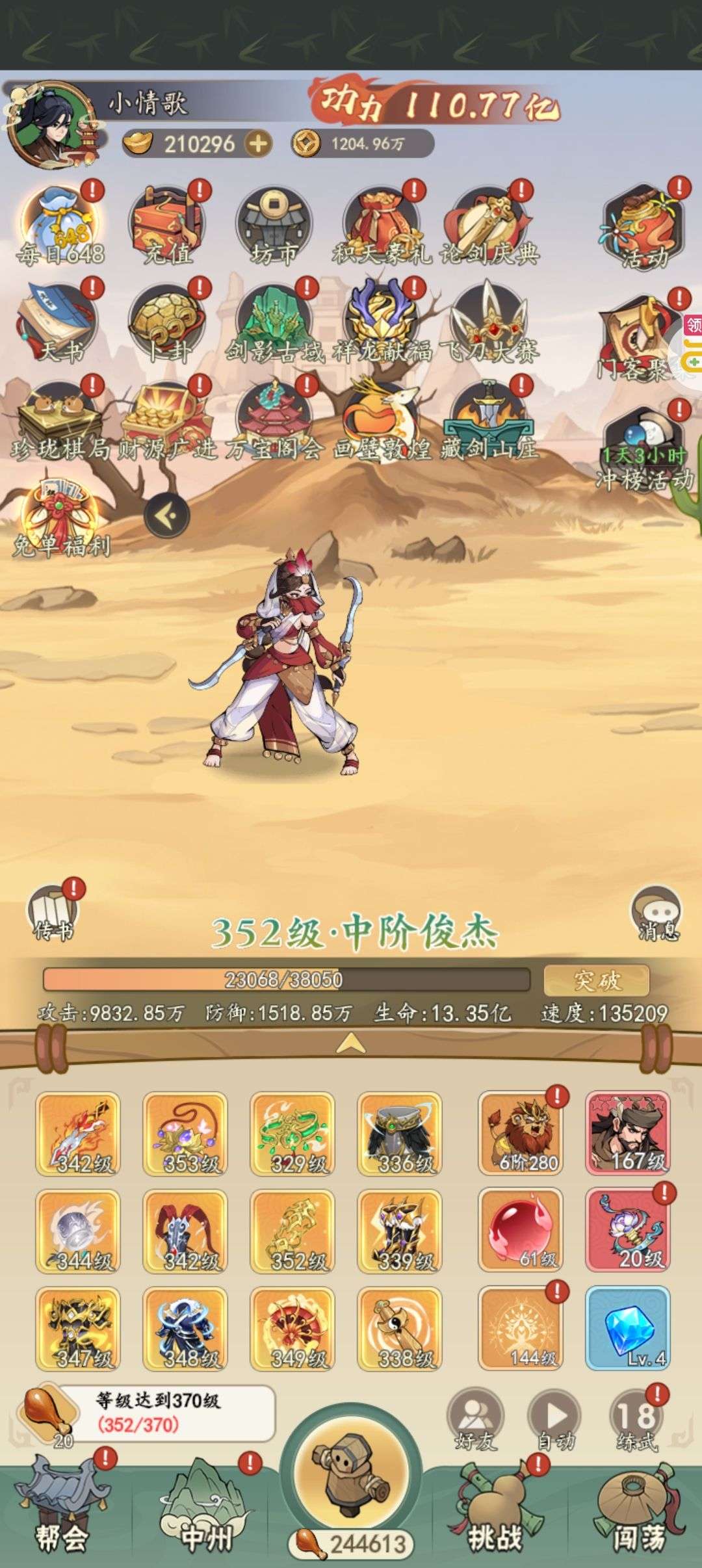Open the 充值 recharge chest
This screenshot has width=702, height=1568.
[168, 224]
